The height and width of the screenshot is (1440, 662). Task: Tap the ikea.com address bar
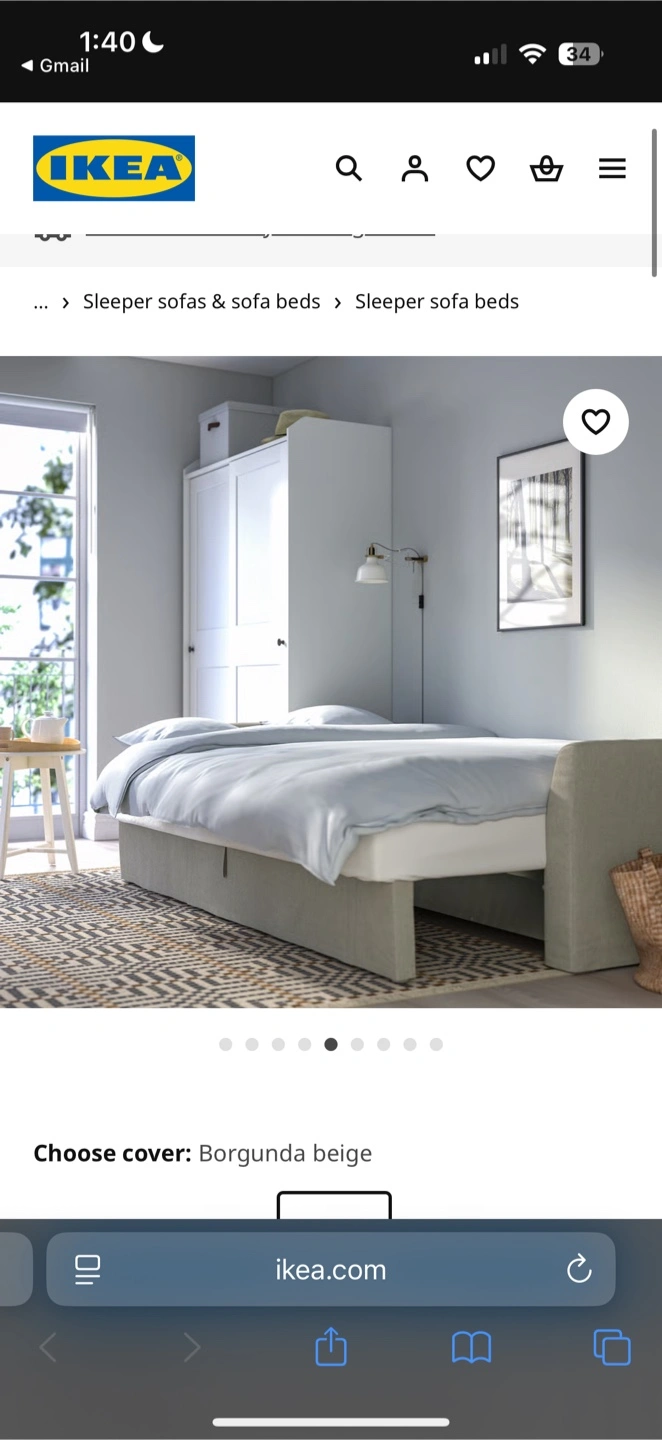tap(331, 1270)
